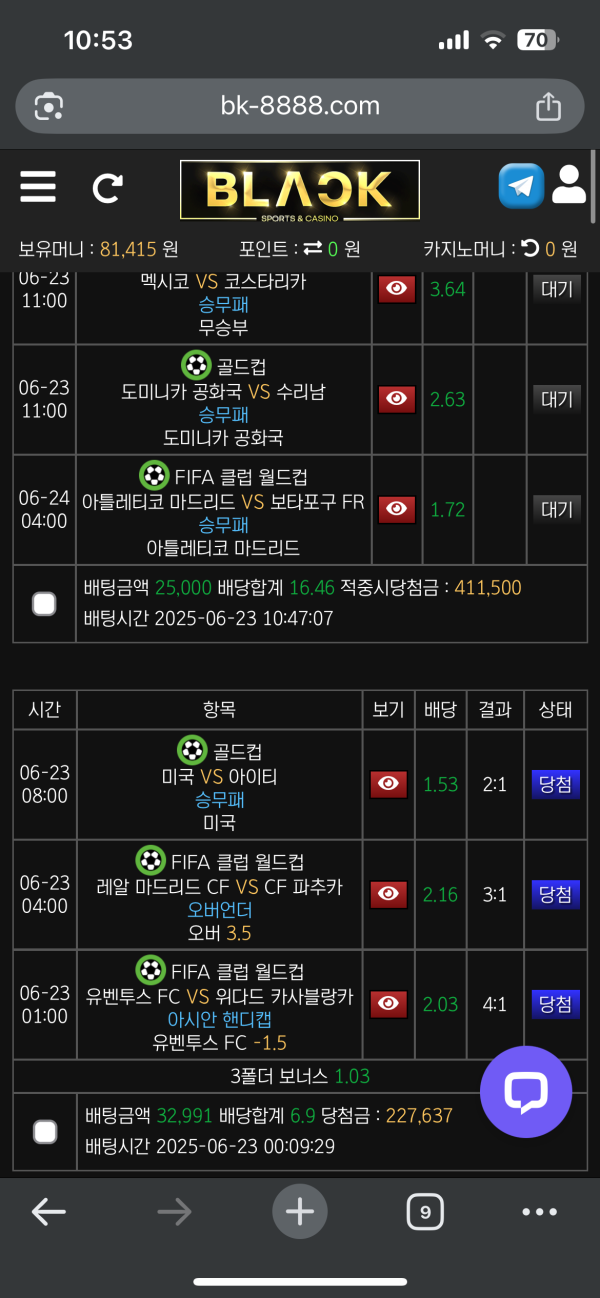
Task: View details for 레알 마드리드 VS 파추카 match
Action: click(389, 894)
